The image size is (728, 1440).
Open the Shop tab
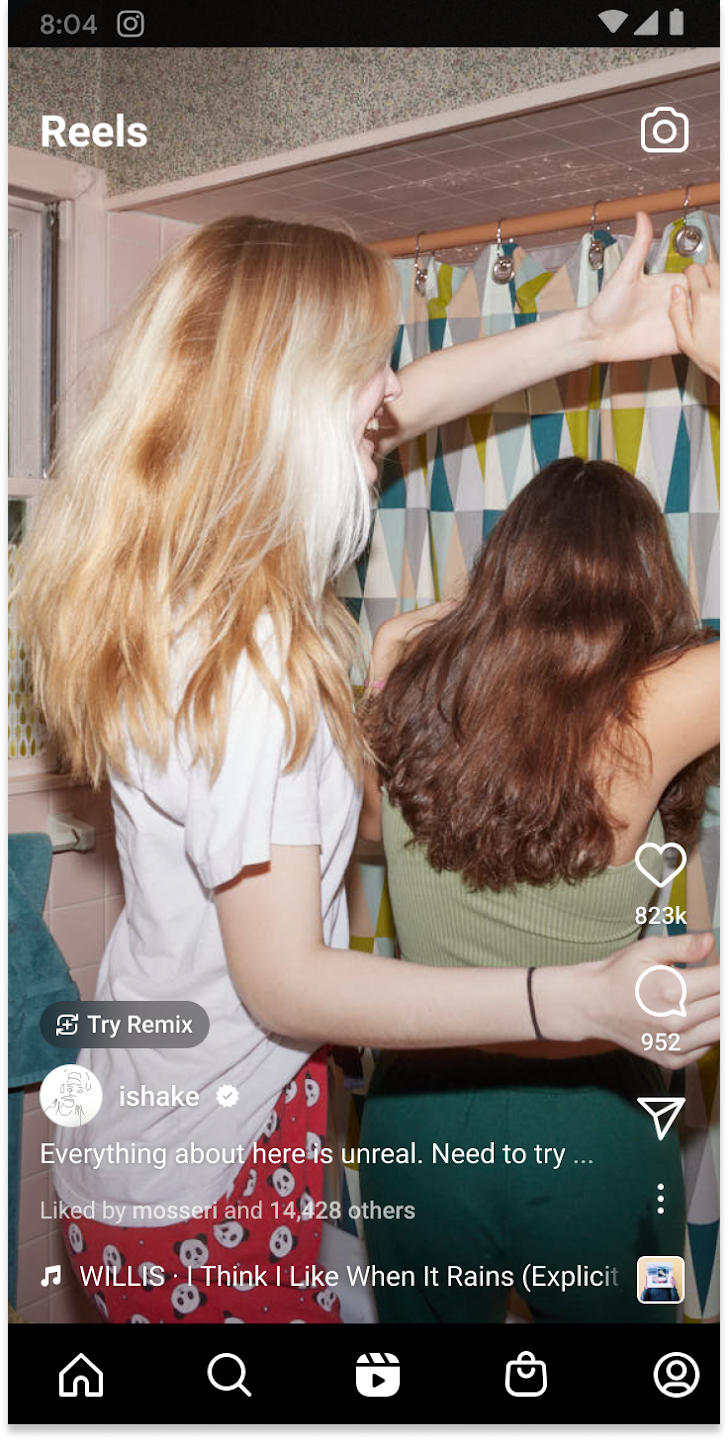pyautogui.click(x=526, y=1376)
